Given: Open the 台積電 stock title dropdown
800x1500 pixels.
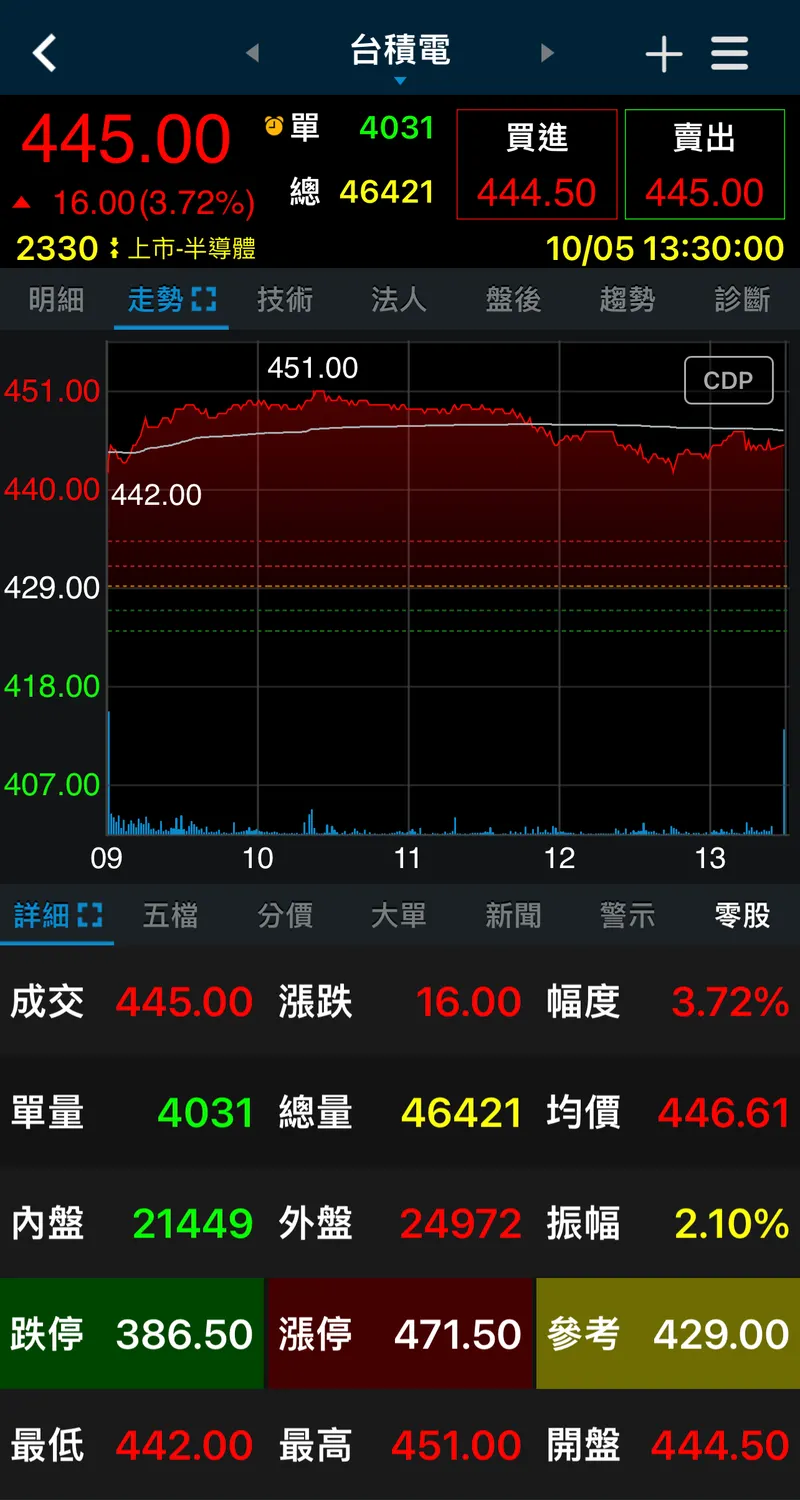Looking at the screenshot, I should (400, 56).
